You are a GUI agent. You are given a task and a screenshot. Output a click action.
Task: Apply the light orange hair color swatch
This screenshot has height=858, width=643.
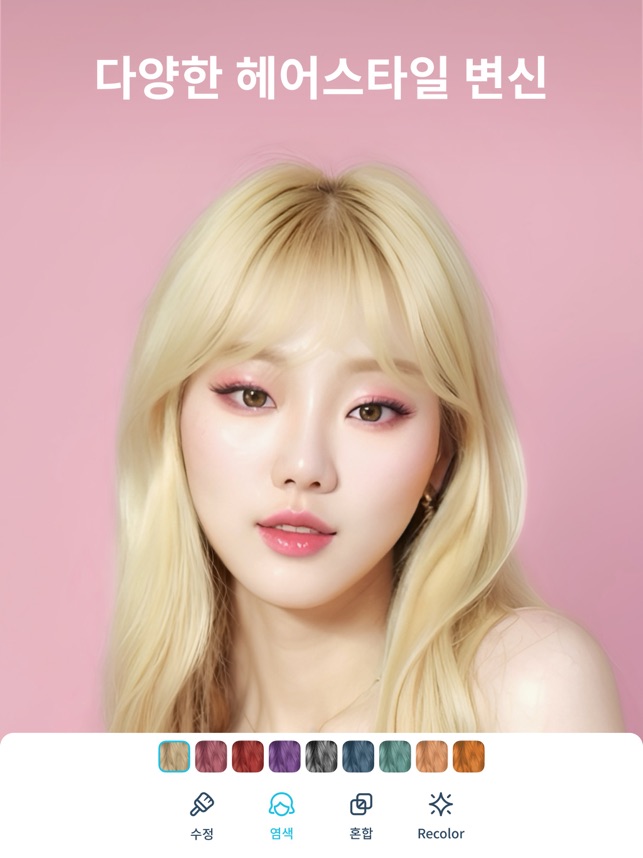tap(432, 757)
